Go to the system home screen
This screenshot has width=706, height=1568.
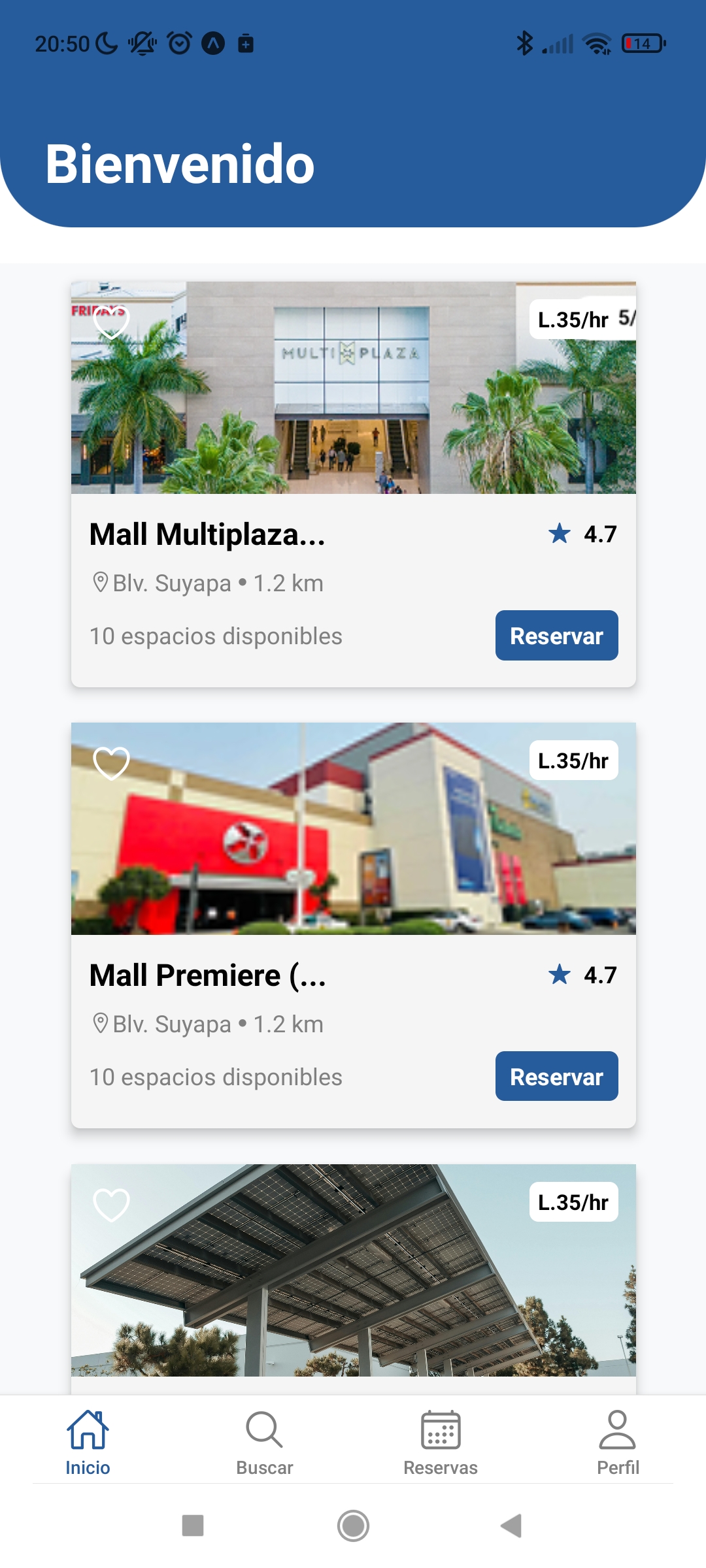coord(353,1526)
